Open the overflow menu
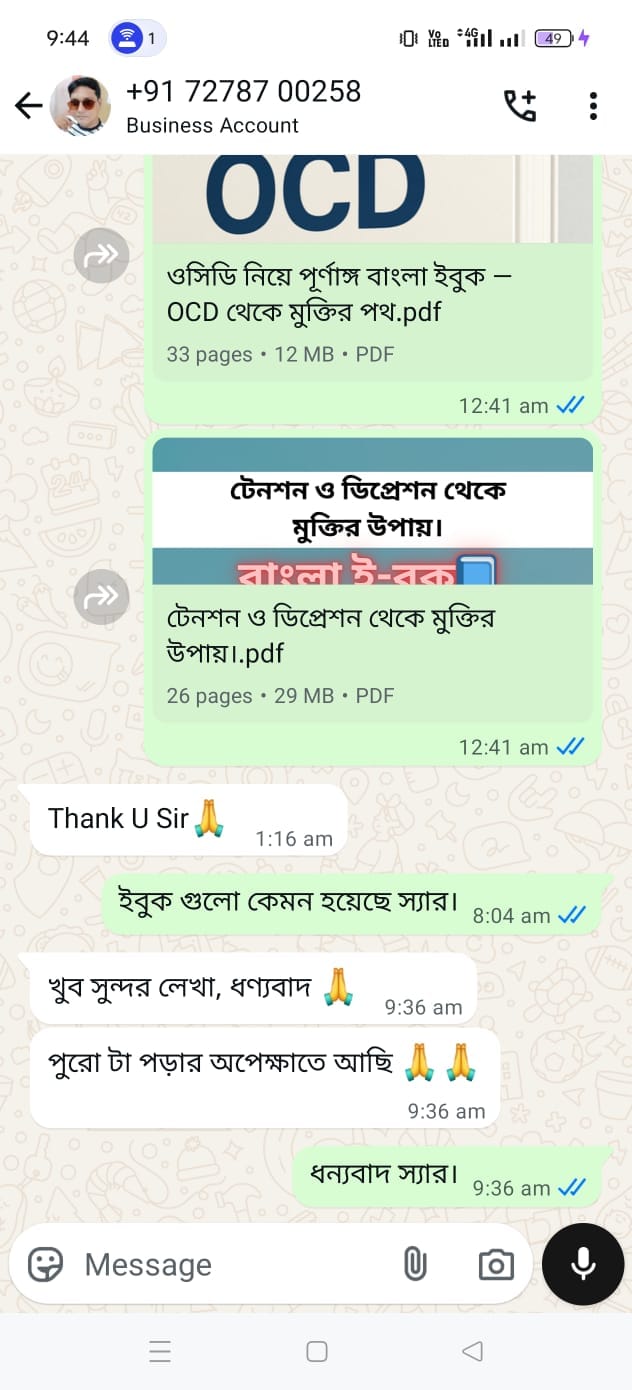The image size is (632, 1390). click(593, 106)
